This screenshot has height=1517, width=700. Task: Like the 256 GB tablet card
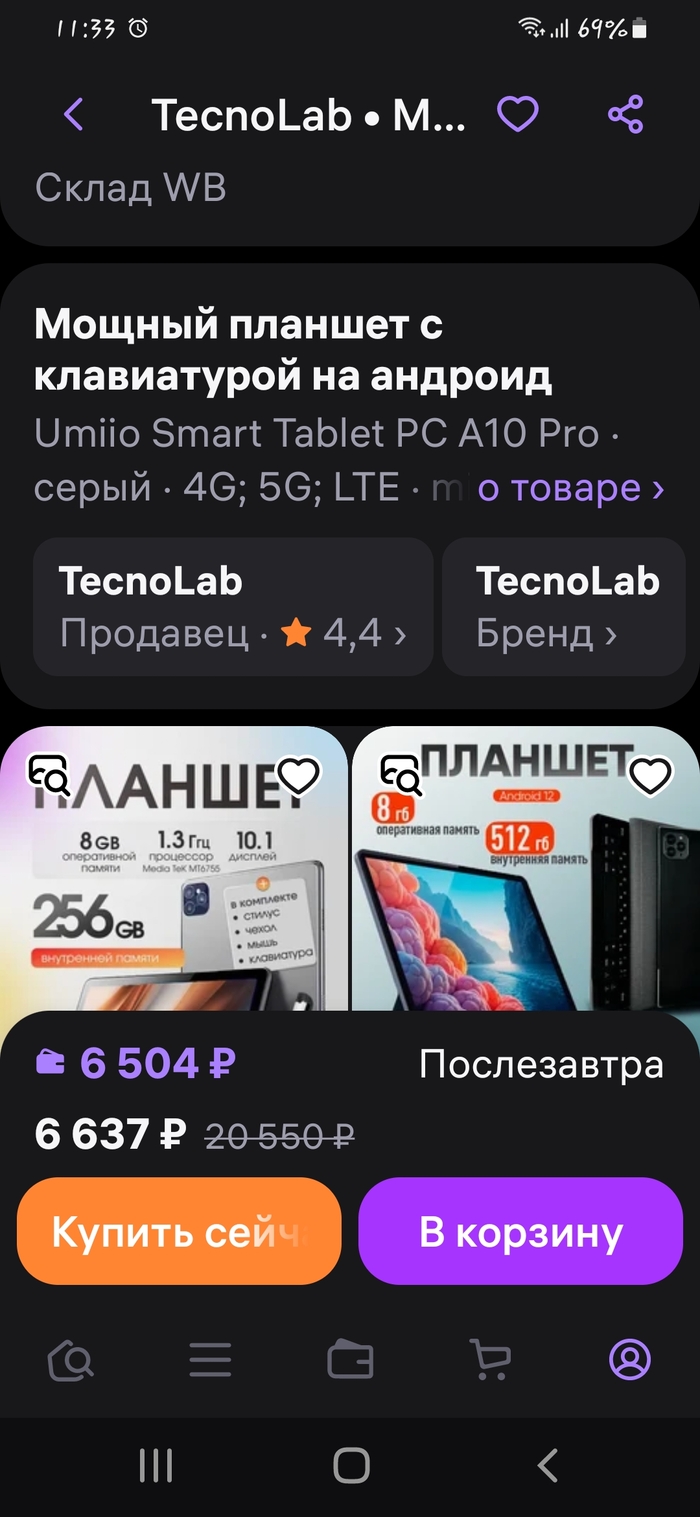(298, 775)
